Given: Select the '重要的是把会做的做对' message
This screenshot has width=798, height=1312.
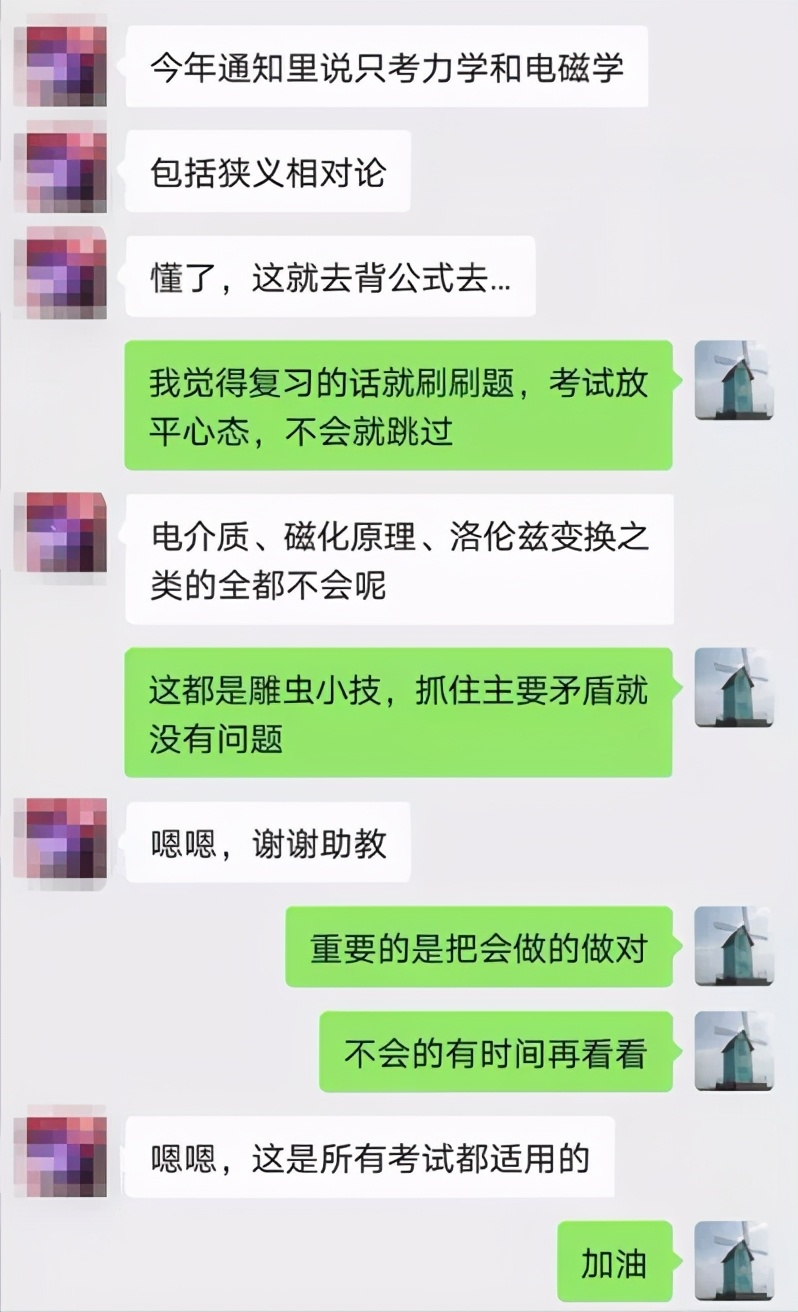Looking at the screenshot, I should point(483,949).
